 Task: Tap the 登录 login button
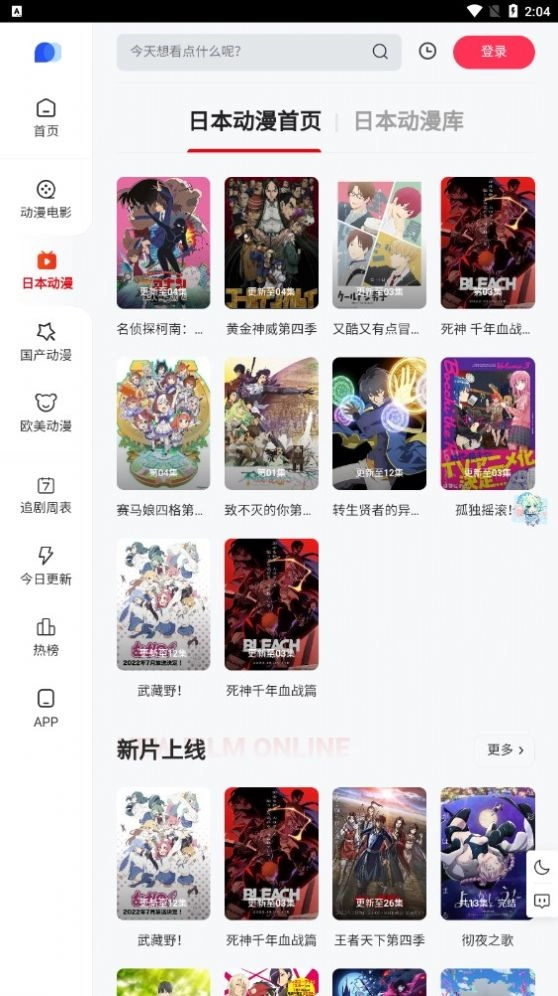(x=494, y=52)
